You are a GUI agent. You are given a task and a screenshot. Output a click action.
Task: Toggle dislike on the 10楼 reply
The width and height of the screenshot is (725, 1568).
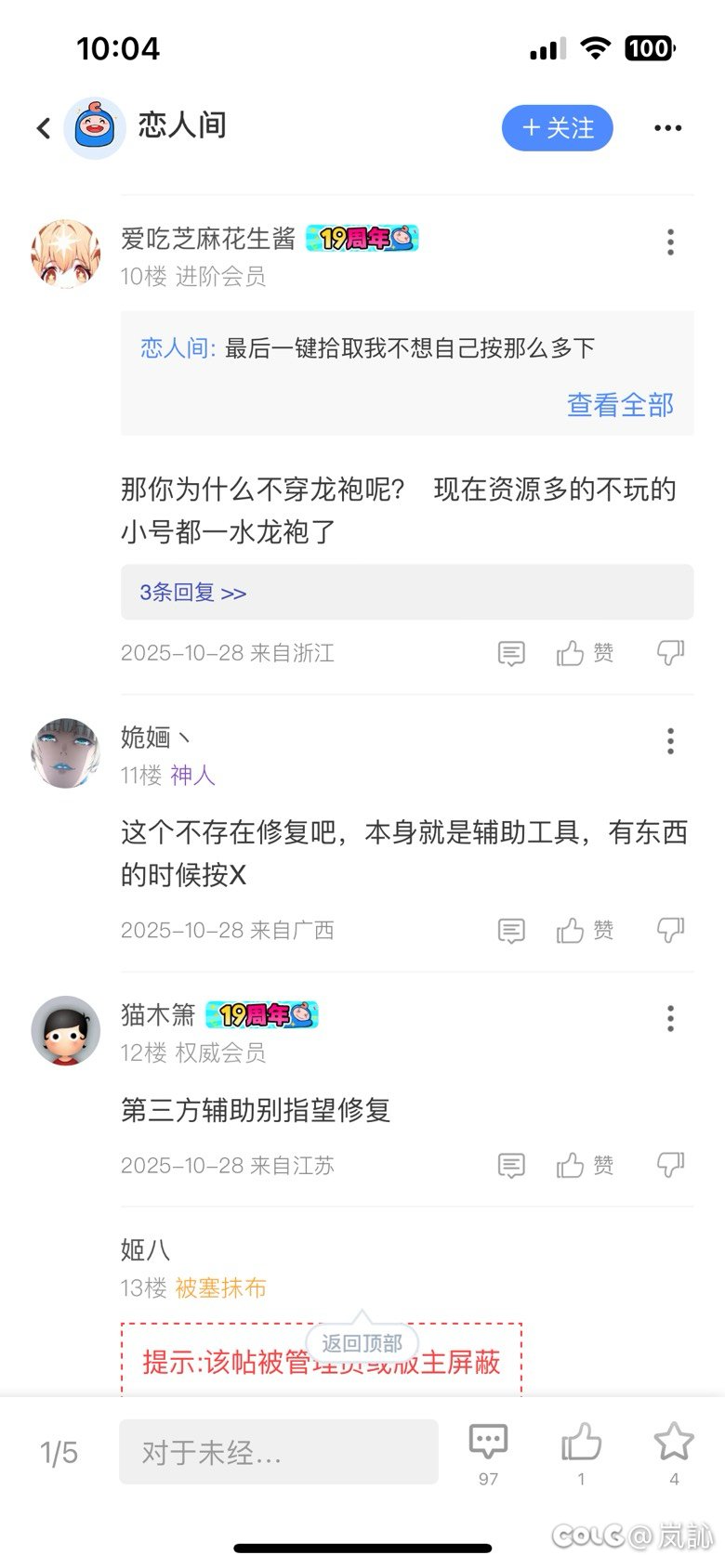(671, 652)
